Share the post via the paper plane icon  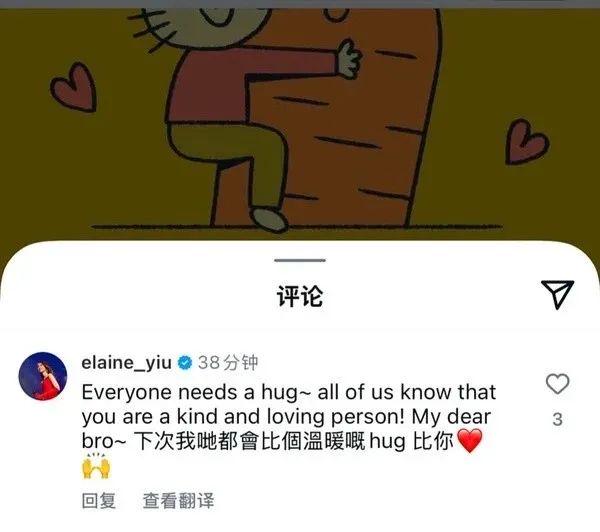557,293
